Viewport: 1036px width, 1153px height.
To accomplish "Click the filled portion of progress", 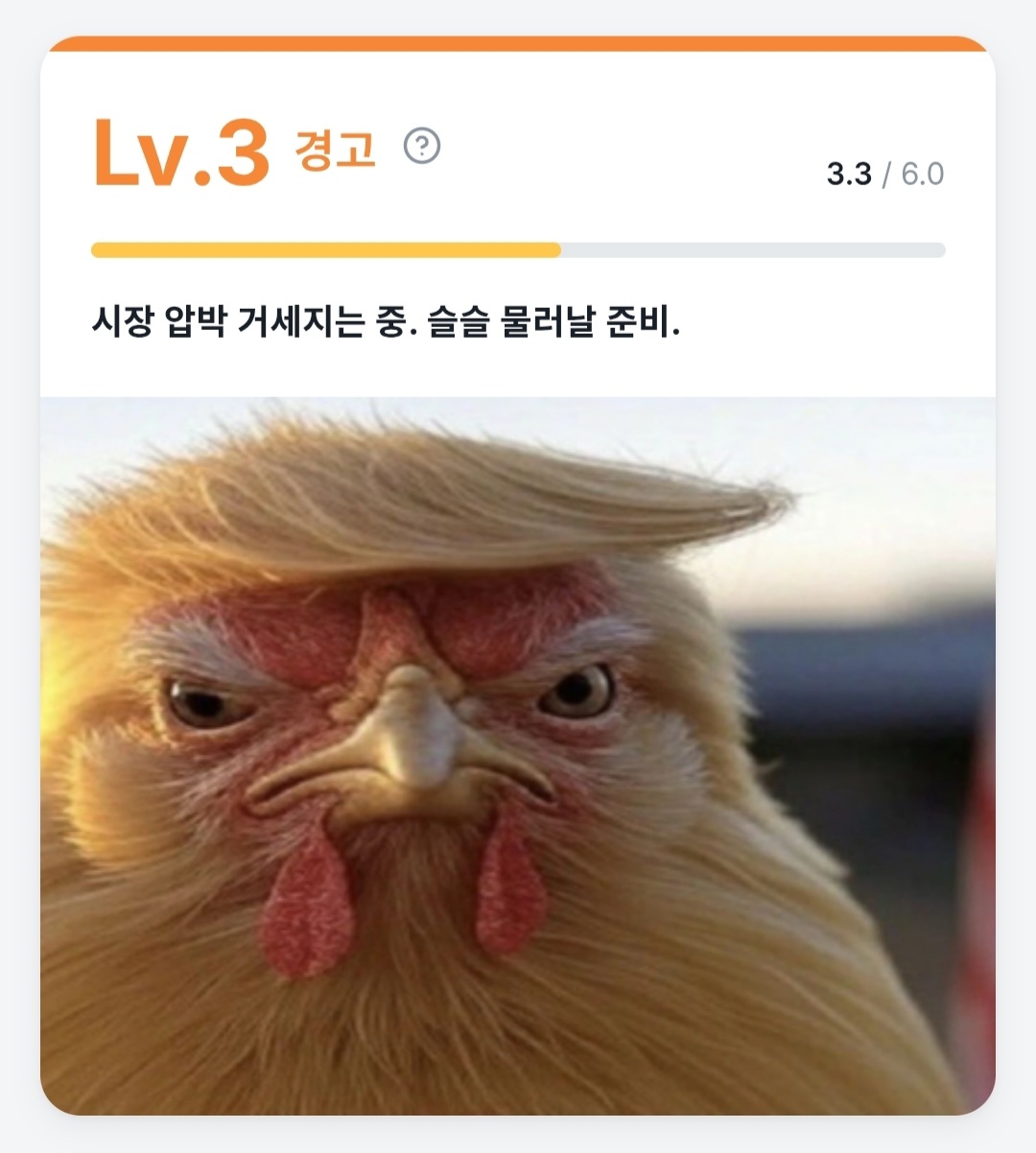I will click(x=326, y=248).
